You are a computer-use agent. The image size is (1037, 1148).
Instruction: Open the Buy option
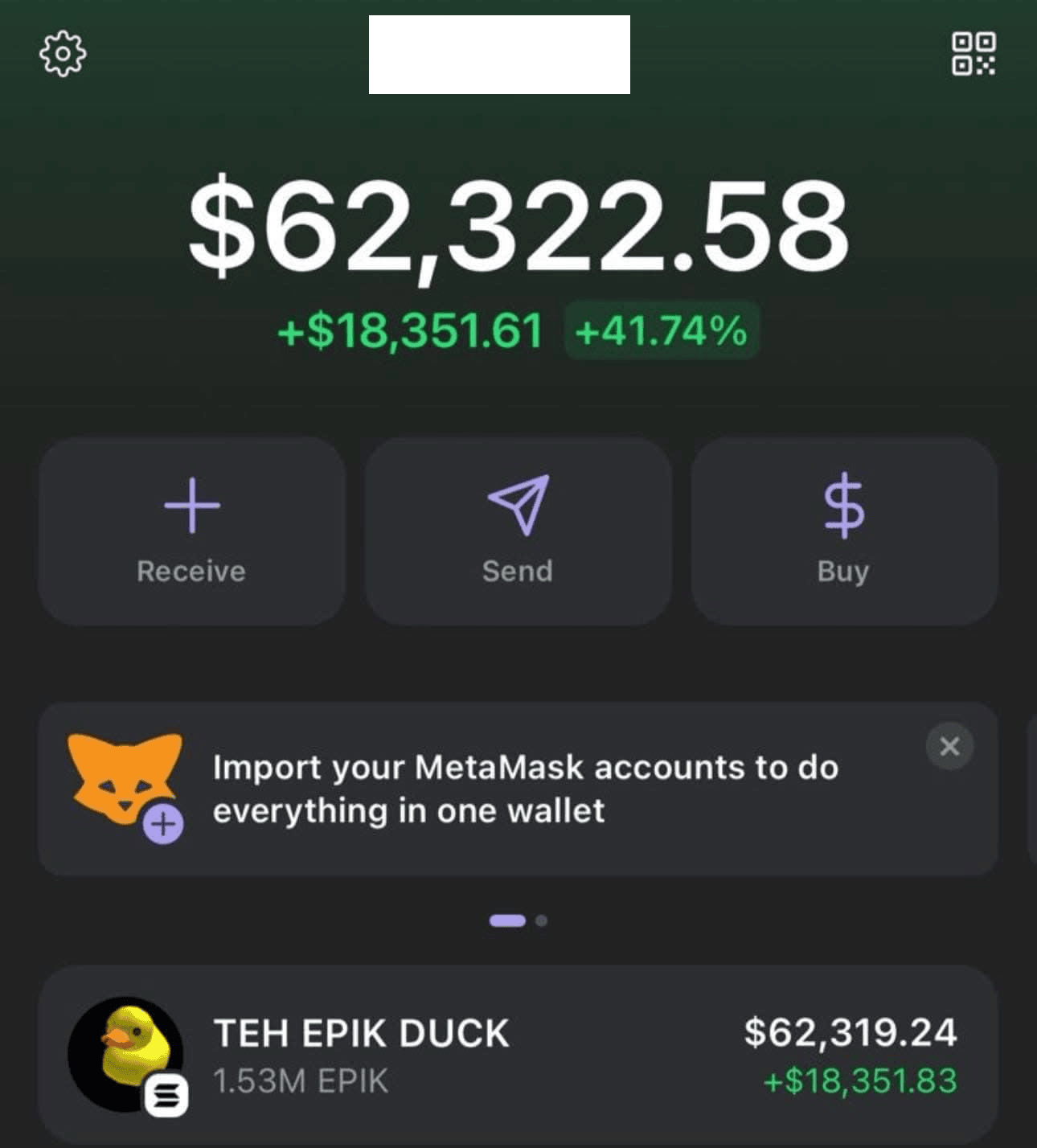click(843, 531)
